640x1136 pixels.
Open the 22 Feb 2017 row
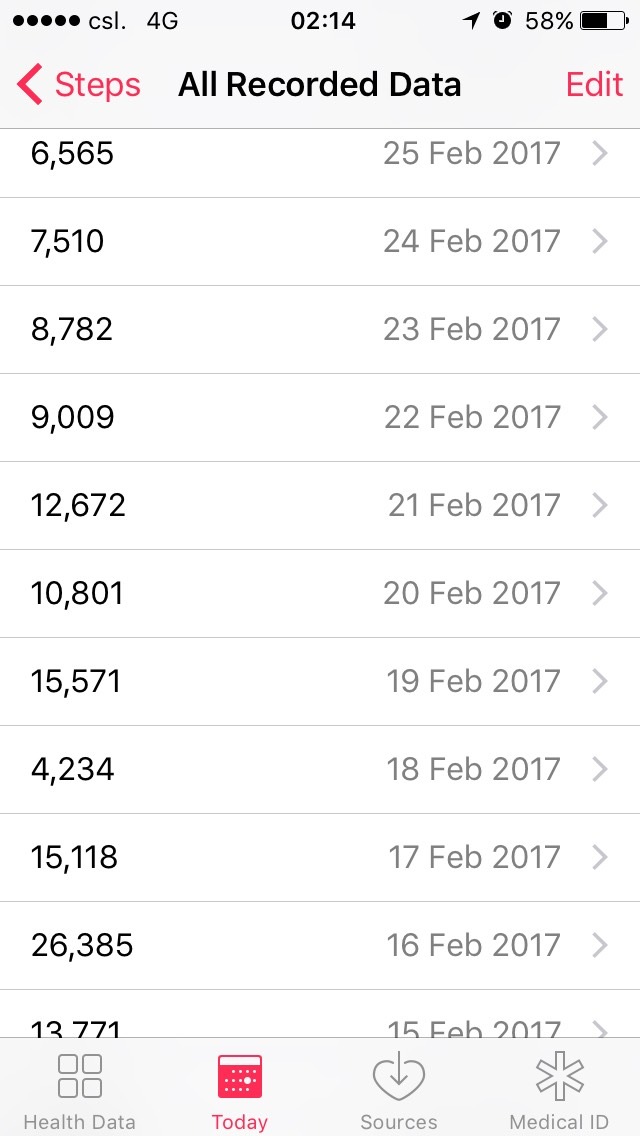point(320,417)
